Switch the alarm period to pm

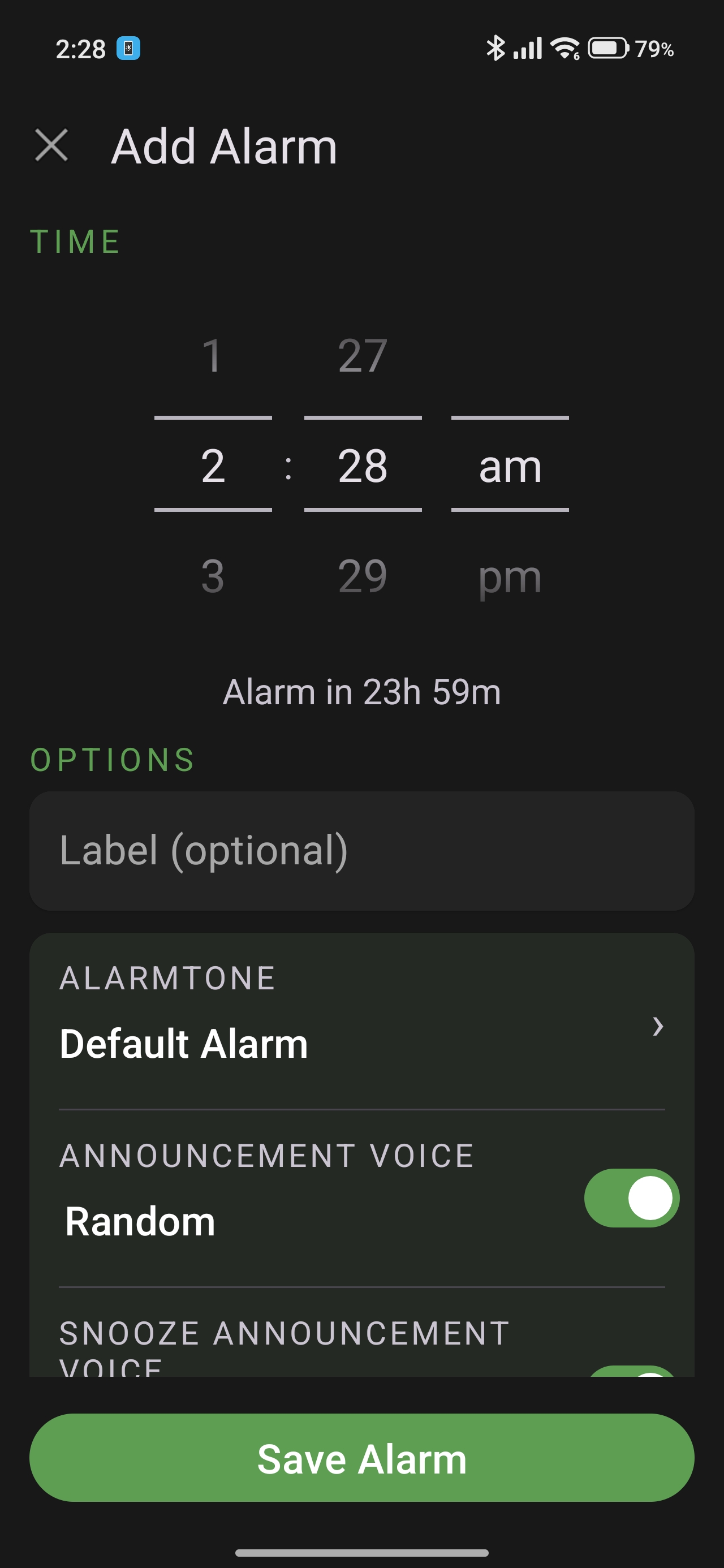click(x=510, y=575)
